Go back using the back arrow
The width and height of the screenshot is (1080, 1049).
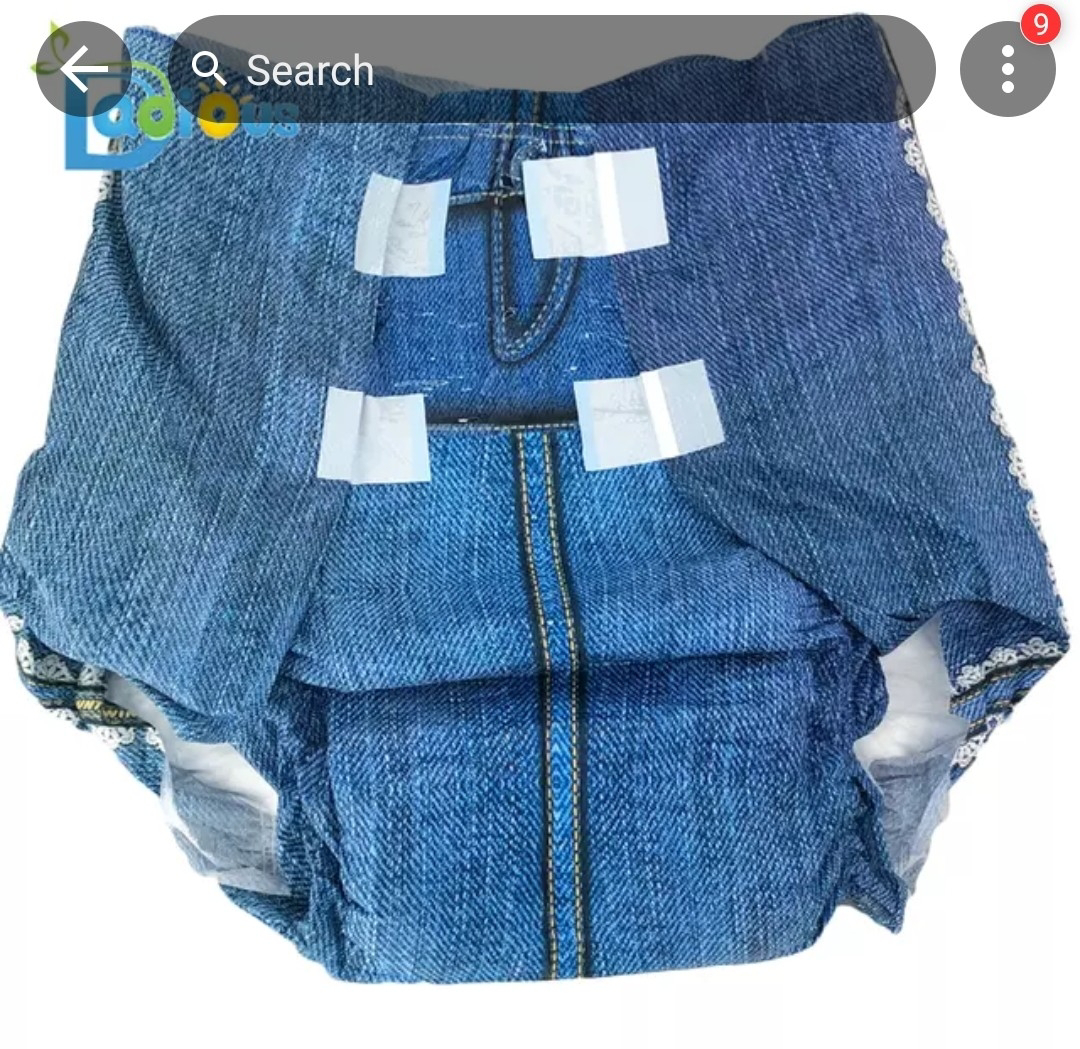pos(84,70)
